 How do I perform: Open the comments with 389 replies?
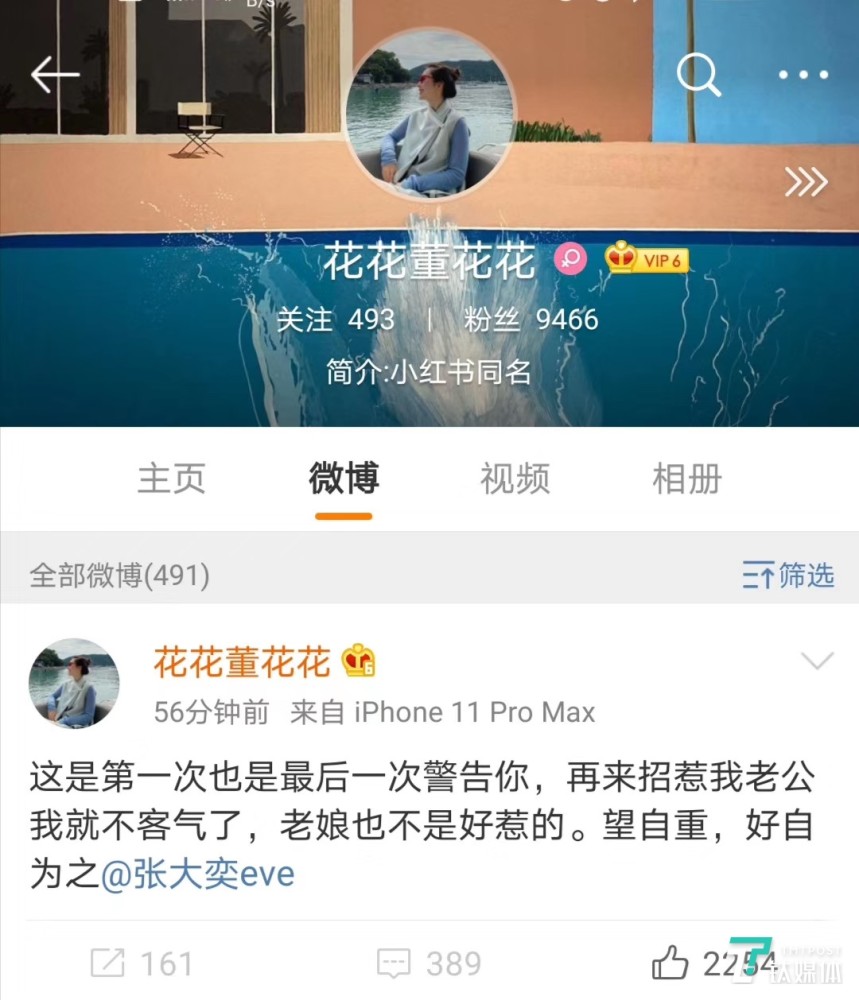[x=429, y=963]
